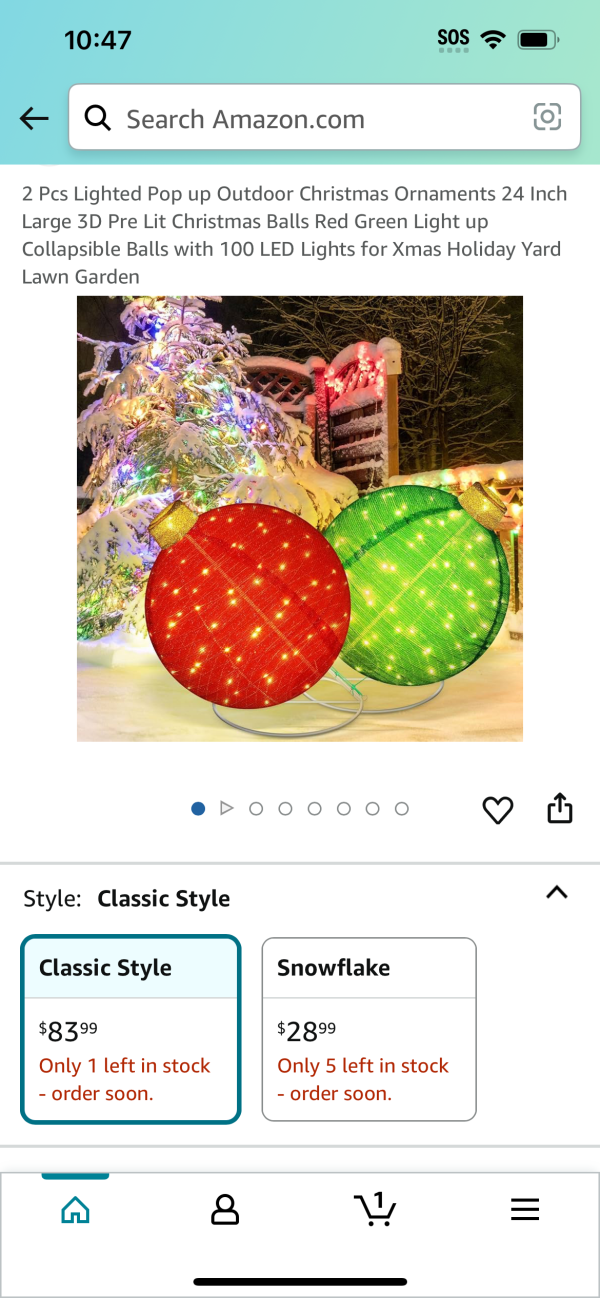600x1298 pixels.
Task: Open the account profile tab
Action: 225,1210
